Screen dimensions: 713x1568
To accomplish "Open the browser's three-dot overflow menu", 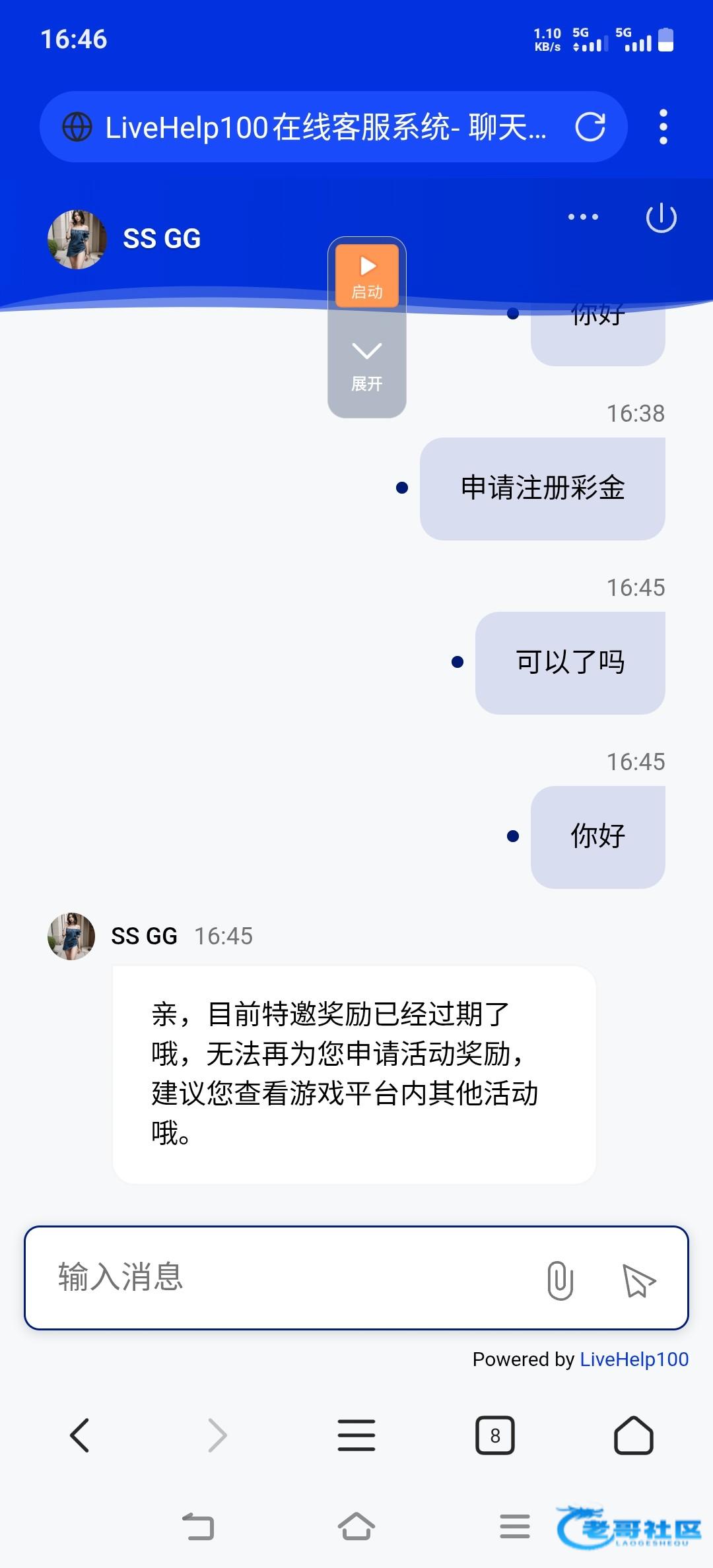I will [663, 127].
